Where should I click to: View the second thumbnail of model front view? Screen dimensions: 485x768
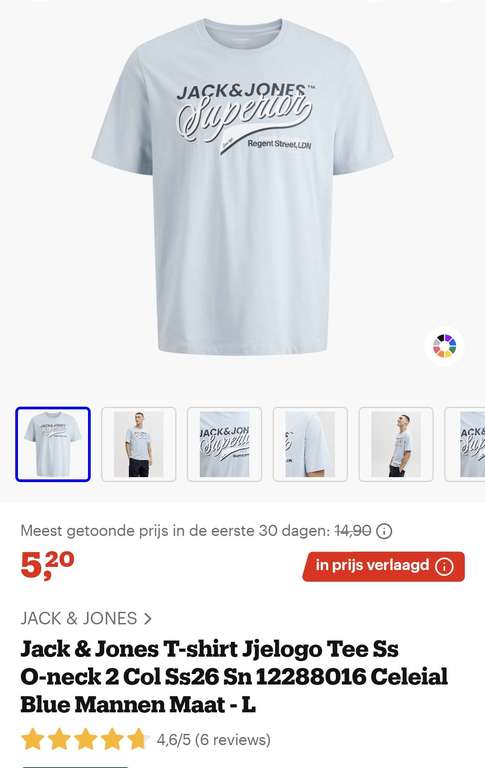pos(139,444)
